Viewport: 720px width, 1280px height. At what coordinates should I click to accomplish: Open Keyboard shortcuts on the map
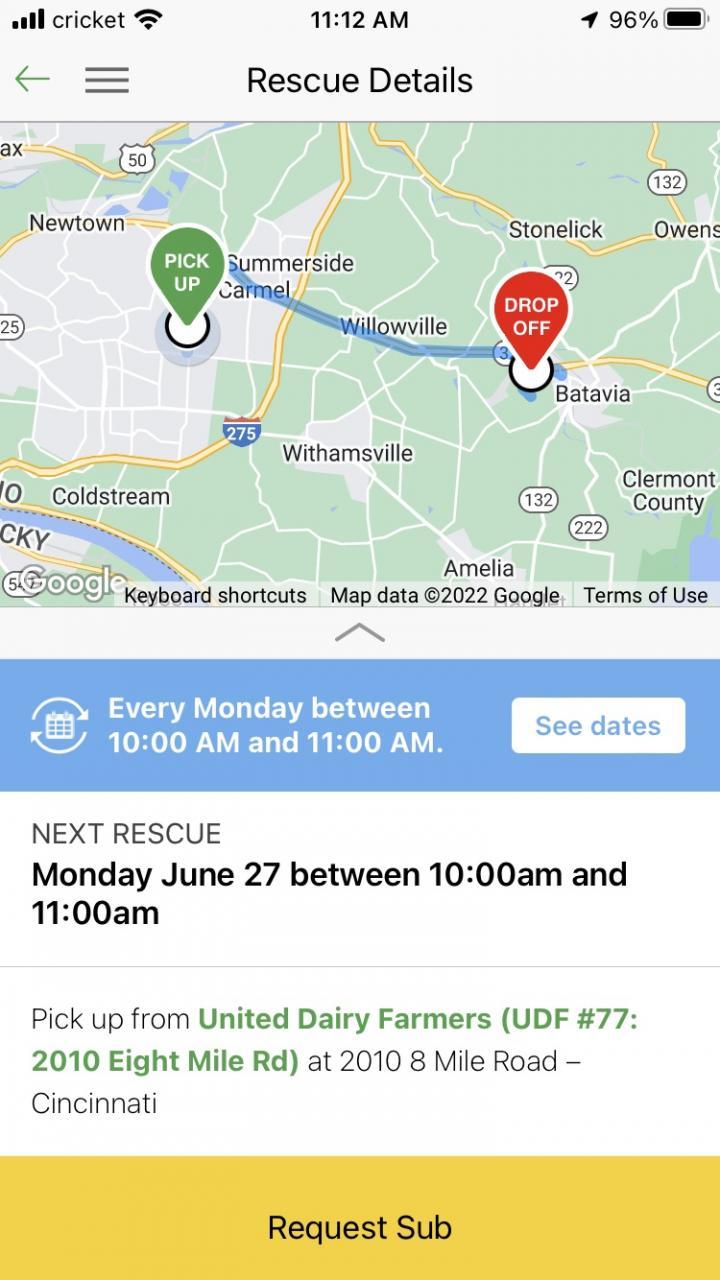coord(215,595)
